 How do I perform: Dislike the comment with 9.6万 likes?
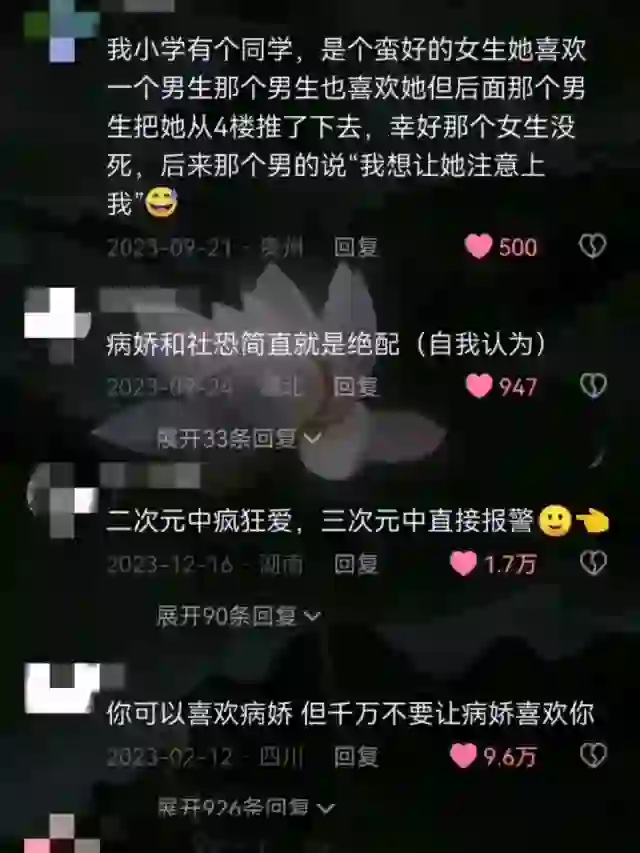[x=593, y=756]
